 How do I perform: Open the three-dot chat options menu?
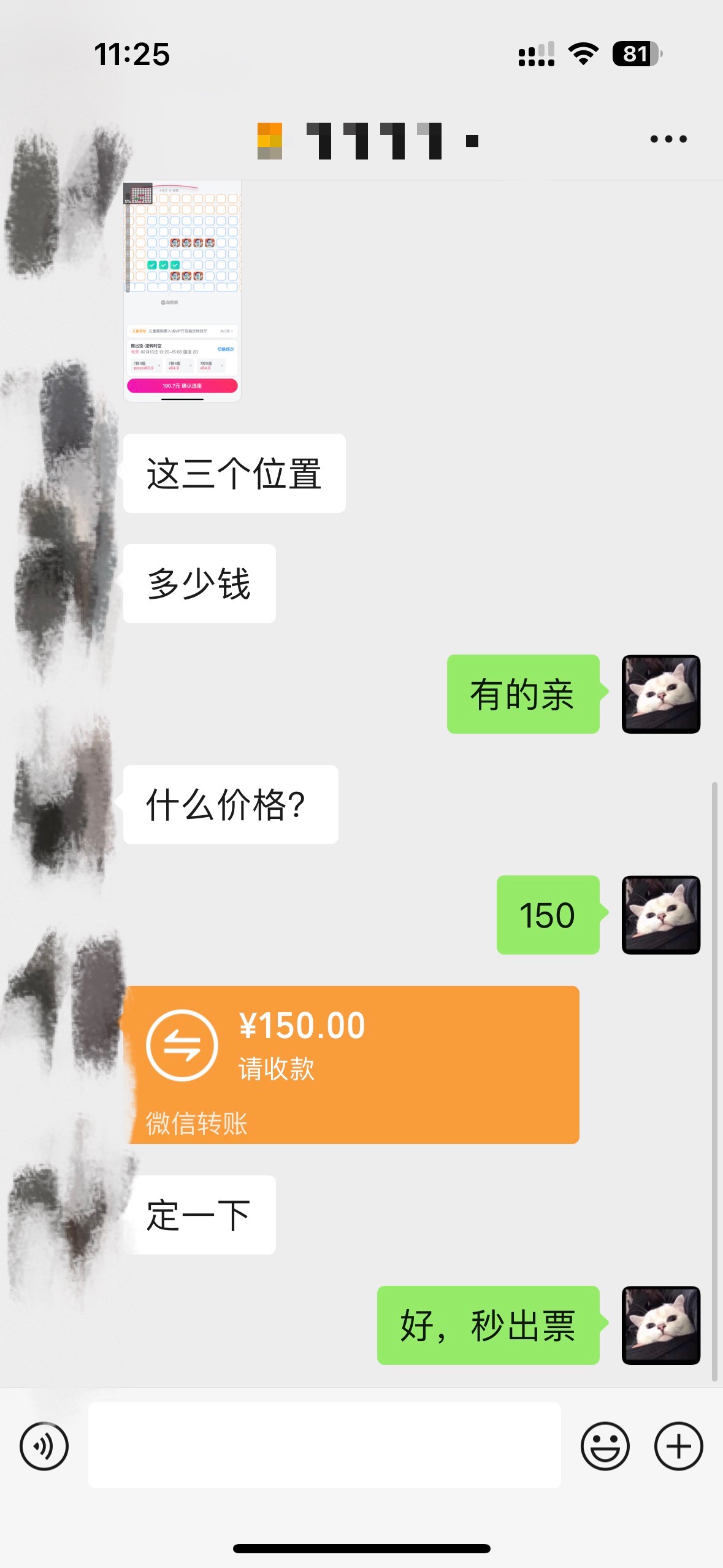pyautogui.click(x=668, y=139)
